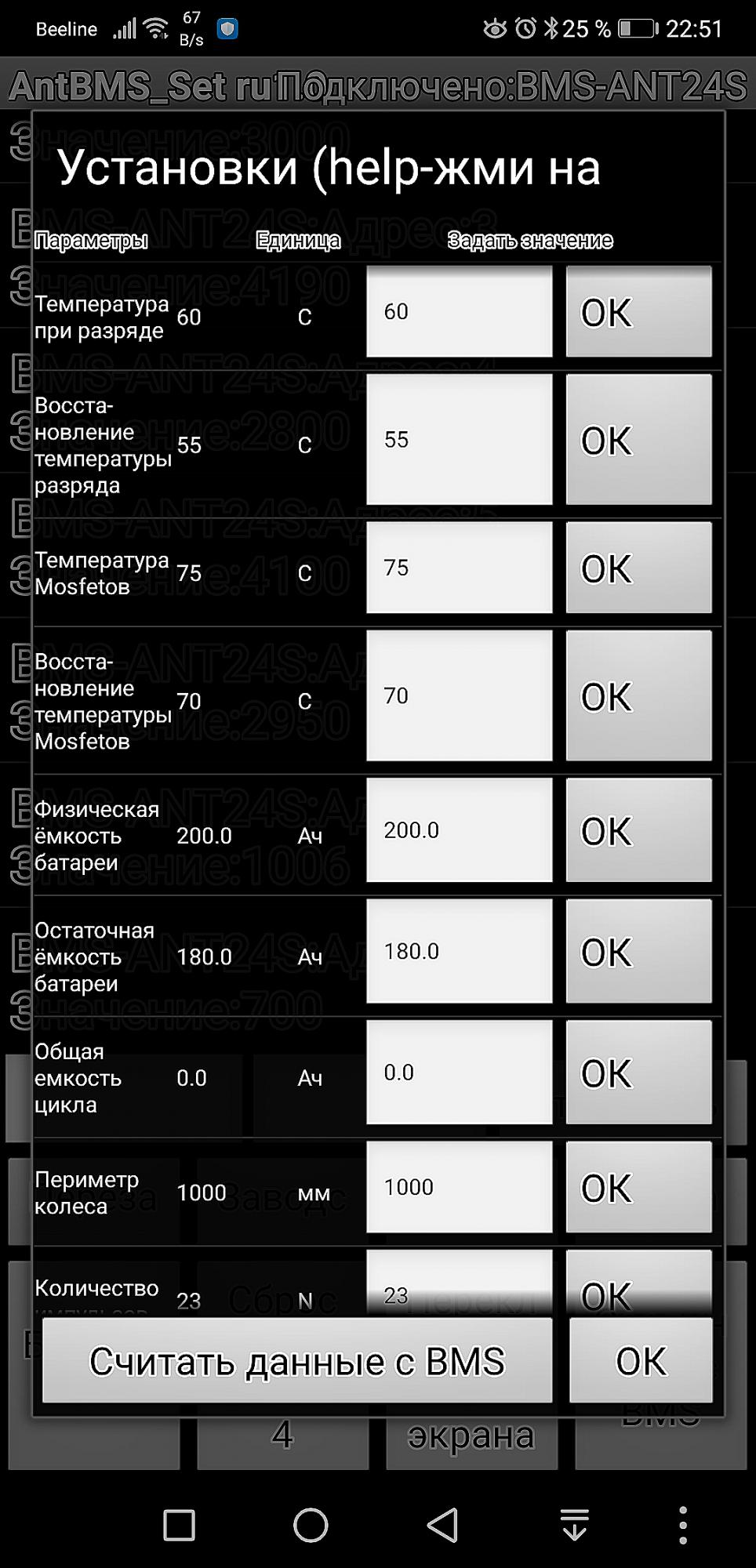Screen dimensions: 756x1568
Task: Close the dialog with the bottom OK button
Action: [x=641, y=1360]
